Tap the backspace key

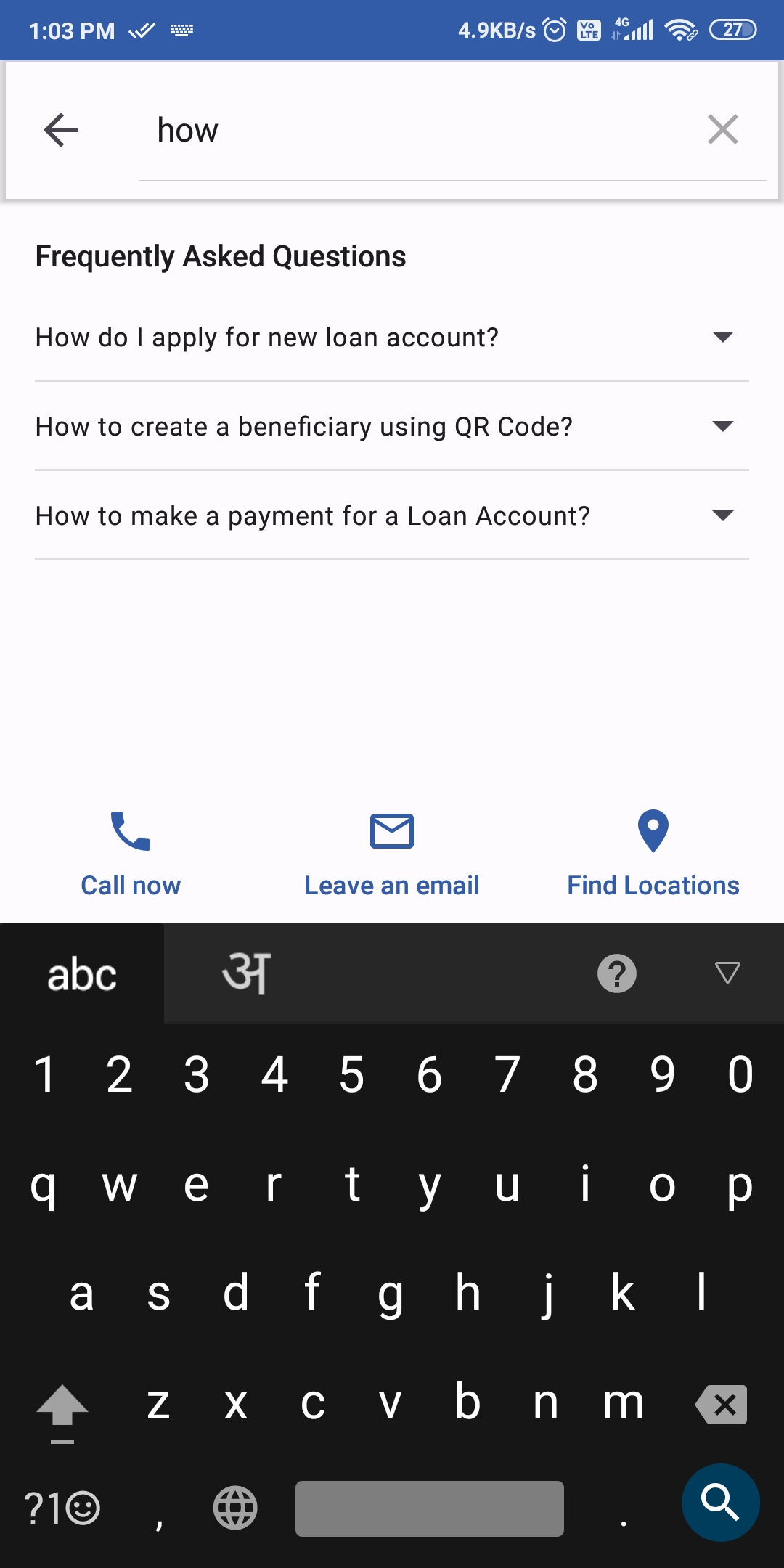(722, 1404)
